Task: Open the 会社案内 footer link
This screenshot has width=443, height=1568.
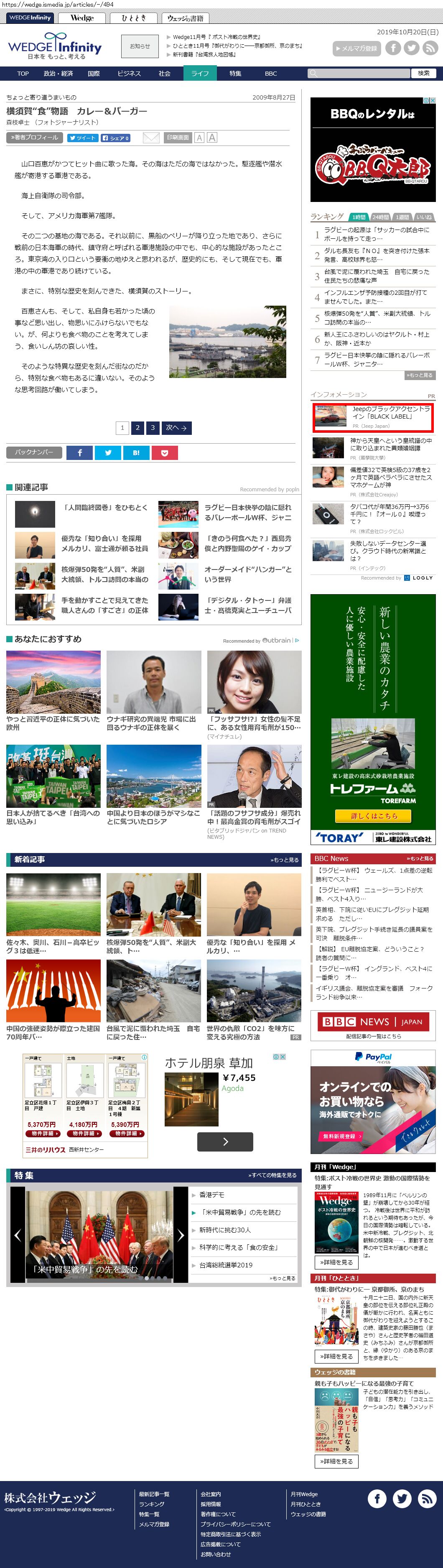Action: pos(211,1494)
